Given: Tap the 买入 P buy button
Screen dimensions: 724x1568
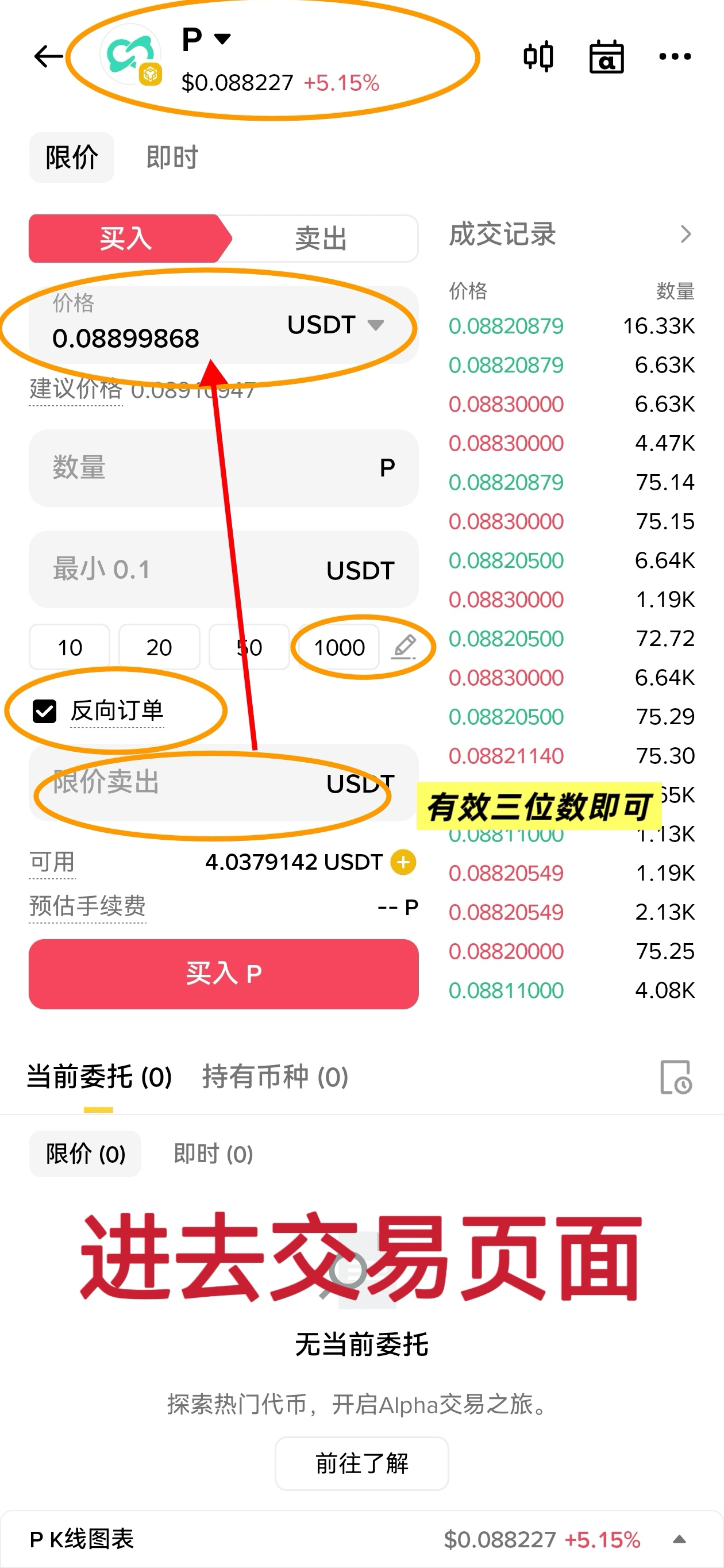Looking at the screenshot, I should (224, 974).
